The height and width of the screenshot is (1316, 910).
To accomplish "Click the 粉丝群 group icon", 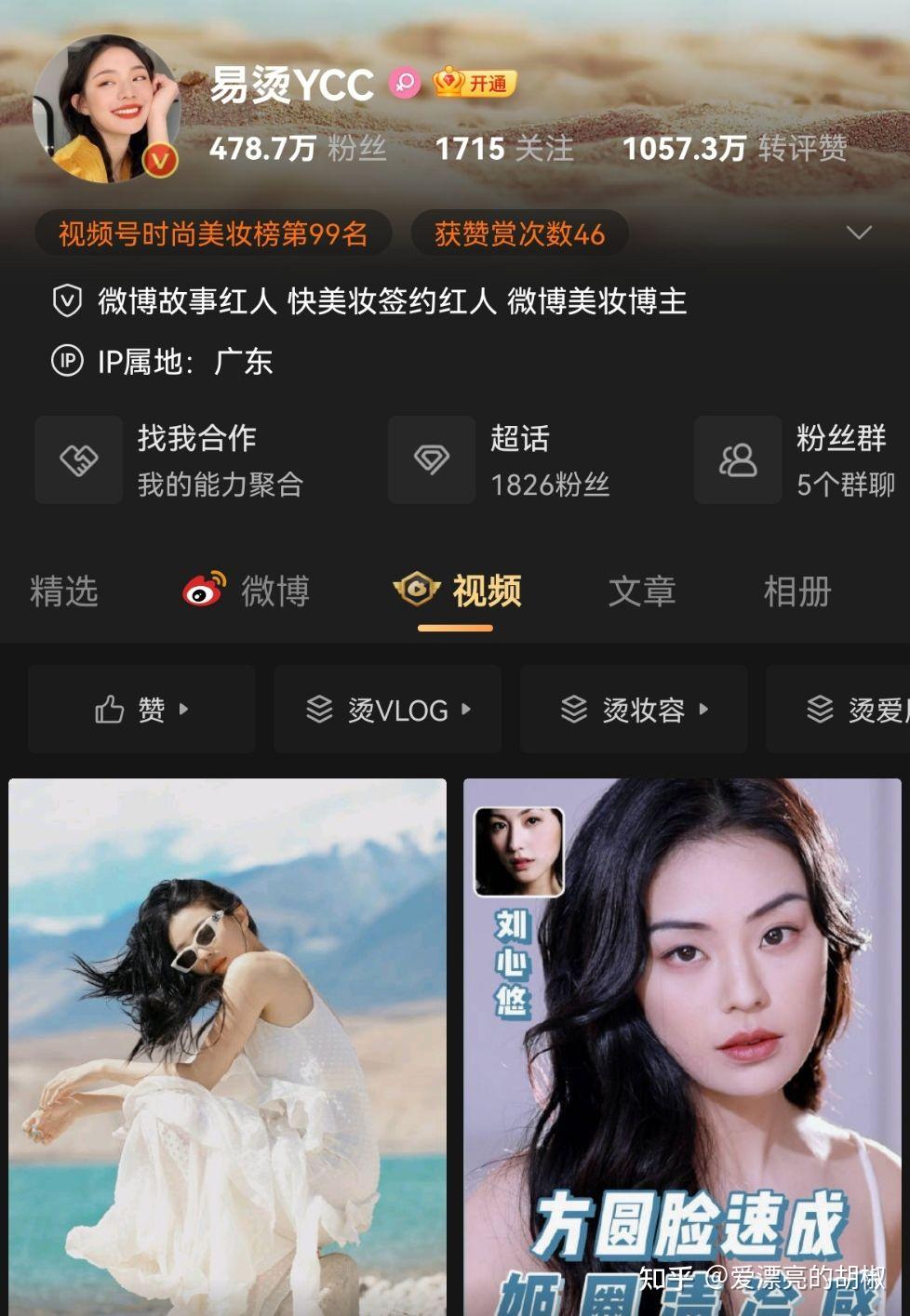I will click(738, 459).
